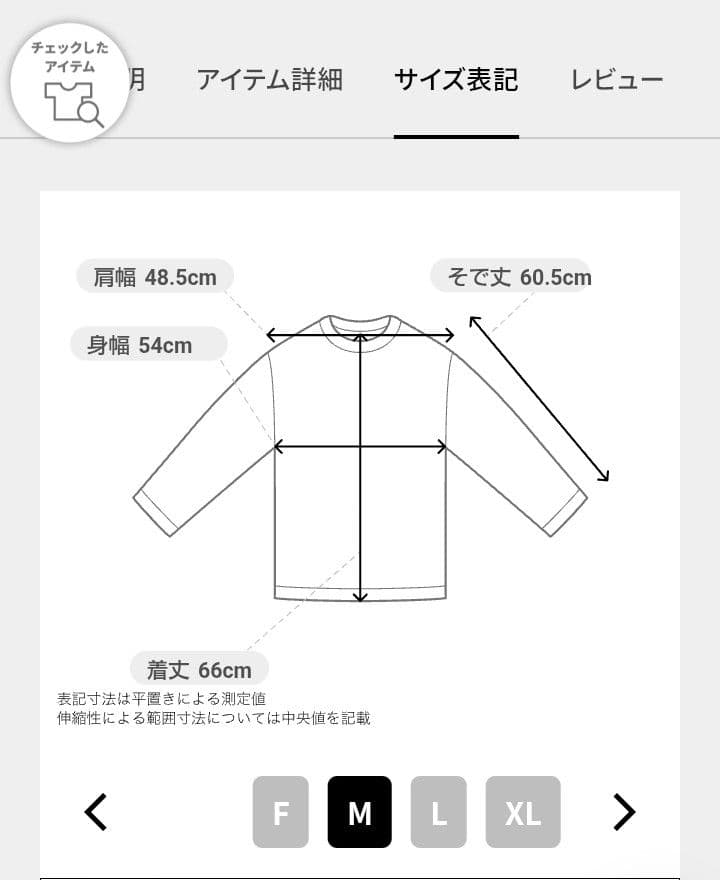Show measurements for size L
The image size is (720, 880).
438,812
